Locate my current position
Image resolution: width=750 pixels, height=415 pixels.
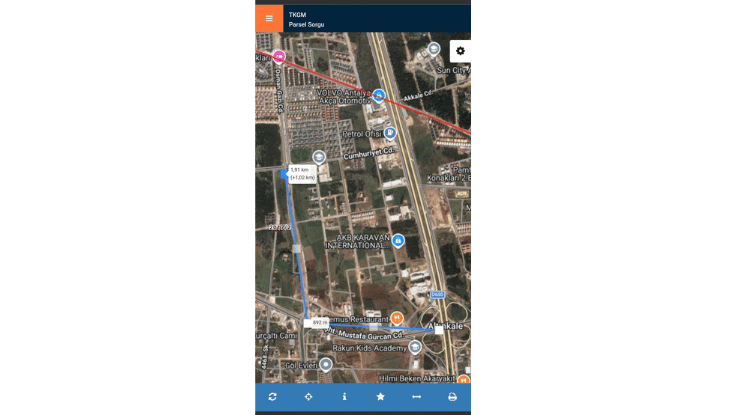308,397
